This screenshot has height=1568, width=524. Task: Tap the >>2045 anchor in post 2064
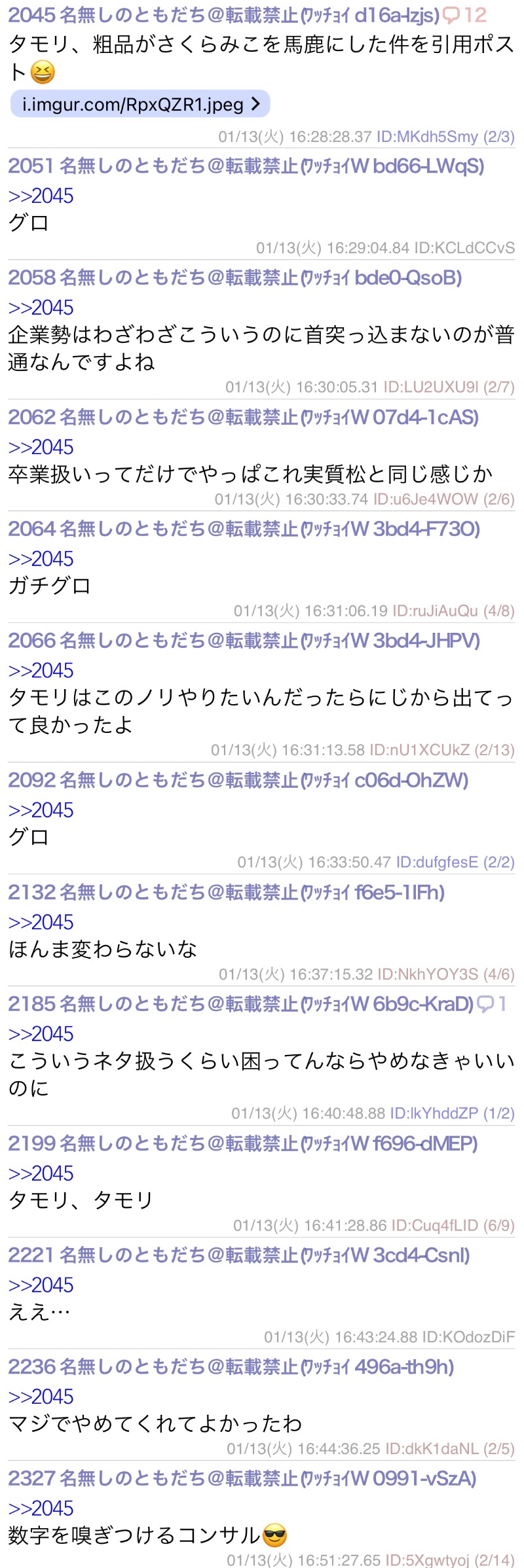(41, 559)
